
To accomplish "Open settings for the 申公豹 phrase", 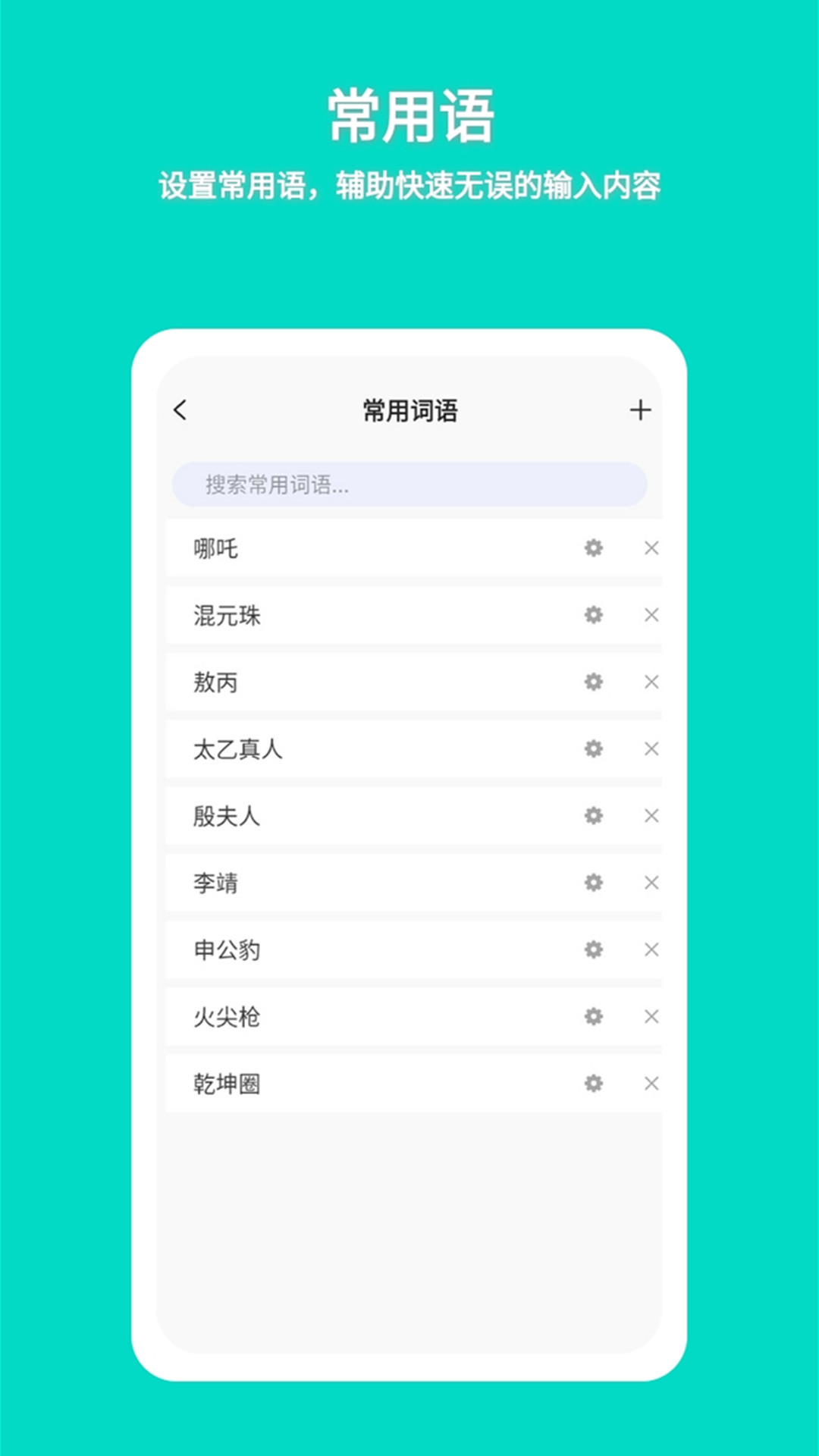I will click(595, 950).
